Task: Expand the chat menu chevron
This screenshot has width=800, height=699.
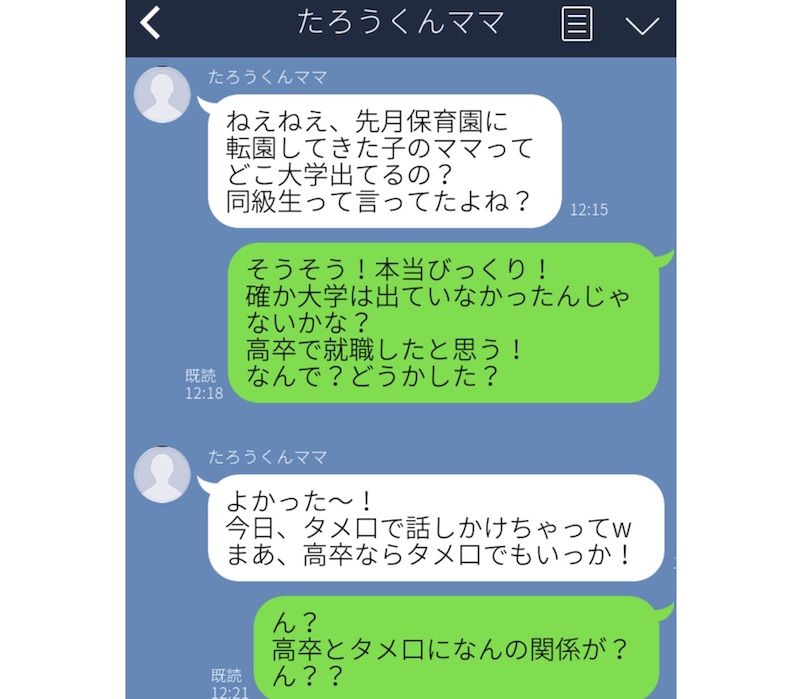Action: [641, 24]
